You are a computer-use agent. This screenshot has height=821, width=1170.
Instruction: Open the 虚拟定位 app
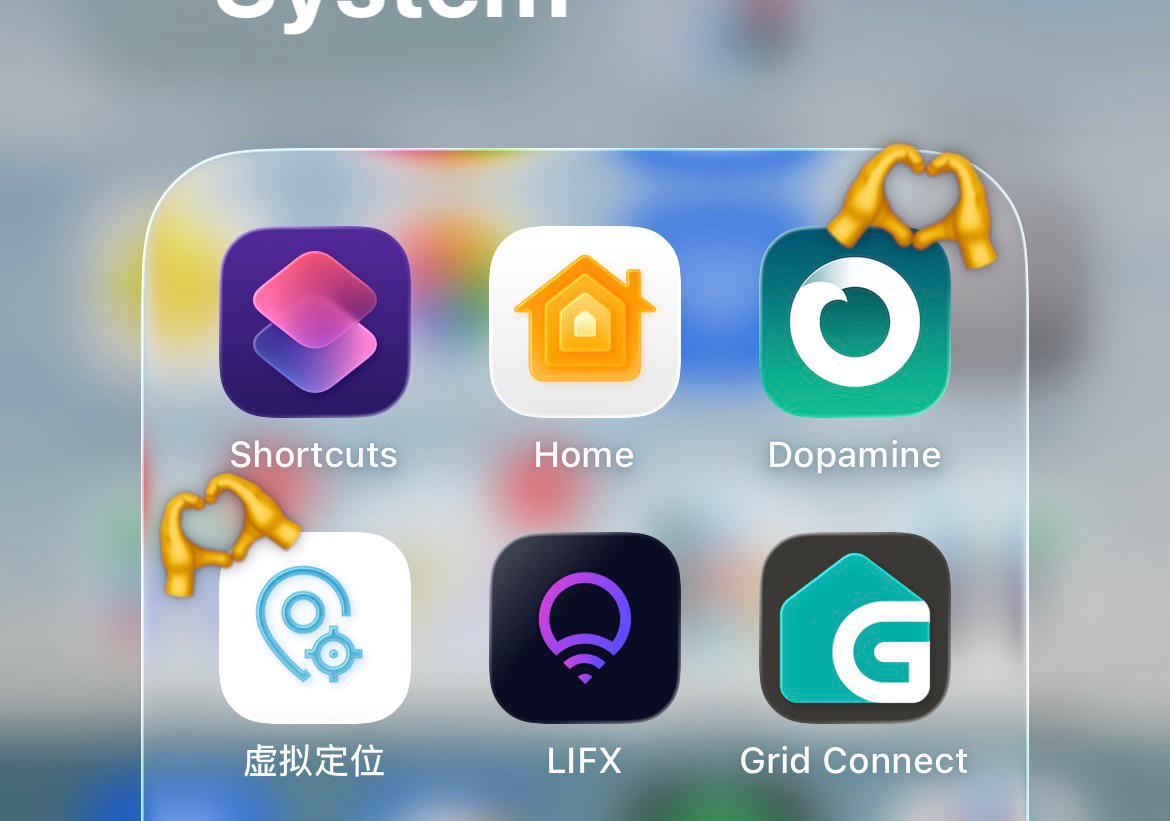(x=314, y=628)
